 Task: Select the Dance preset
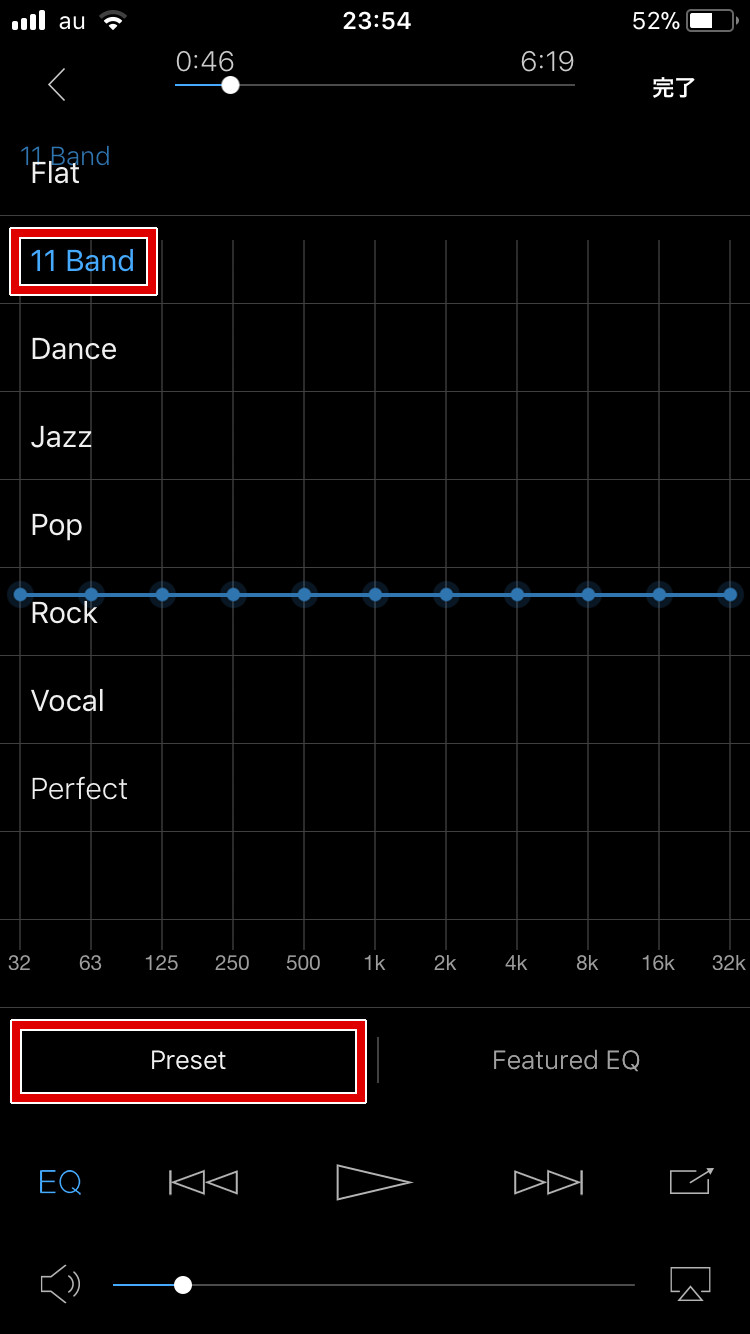tap(74, 349)
